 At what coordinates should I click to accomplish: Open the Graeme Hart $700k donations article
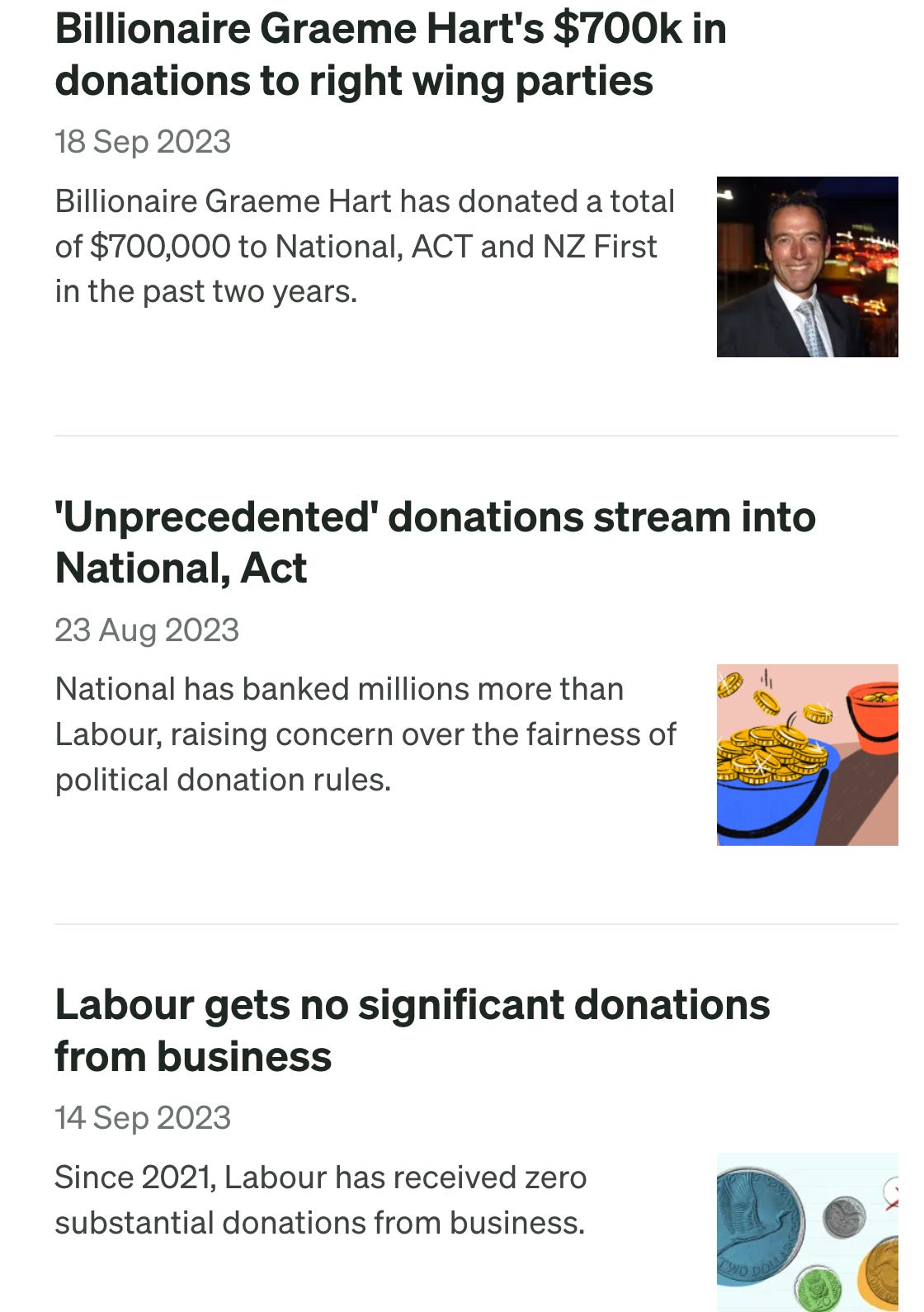(390, 54)
